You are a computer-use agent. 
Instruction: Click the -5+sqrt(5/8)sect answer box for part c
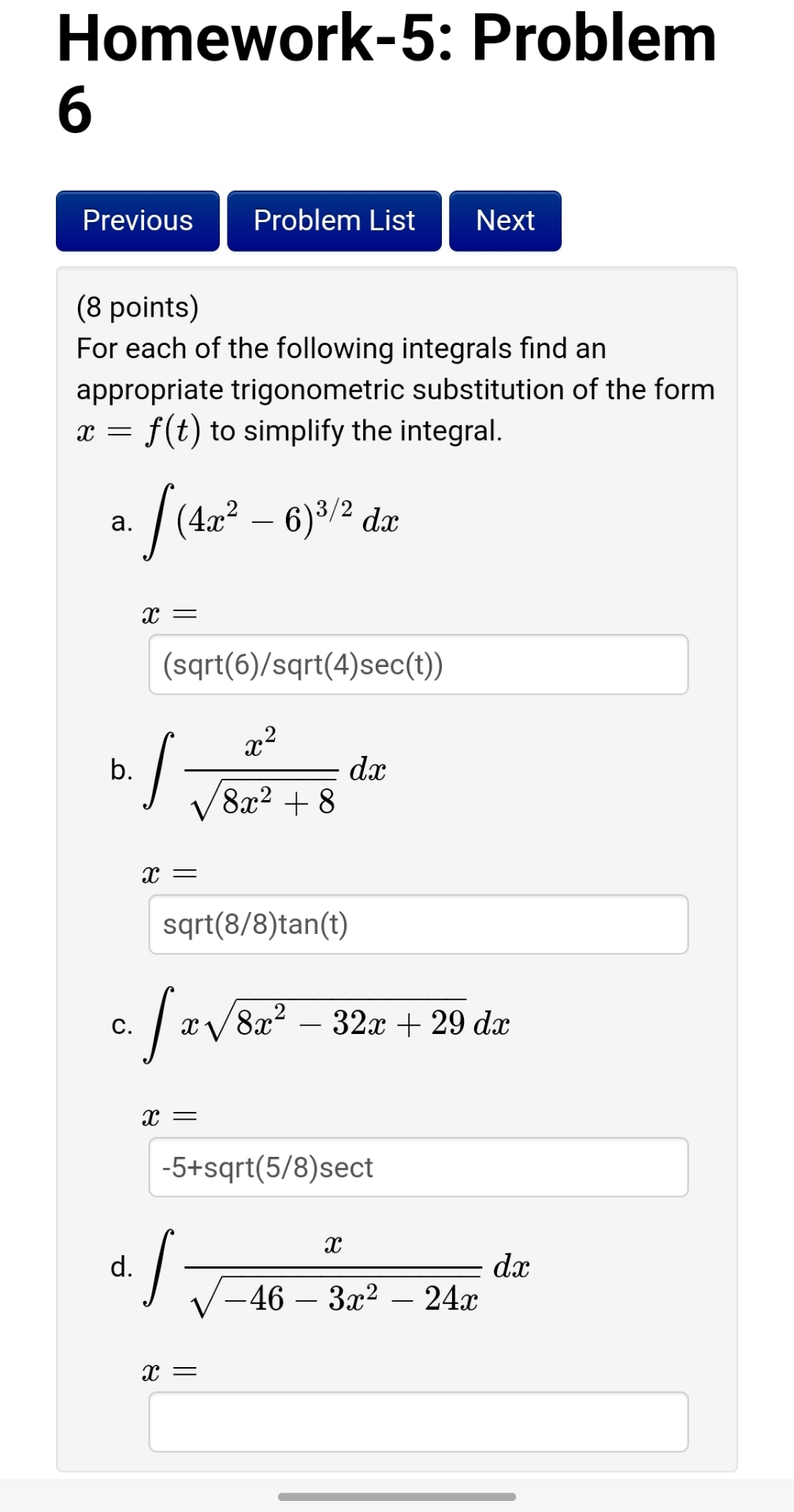click(x=418, y=1168)
